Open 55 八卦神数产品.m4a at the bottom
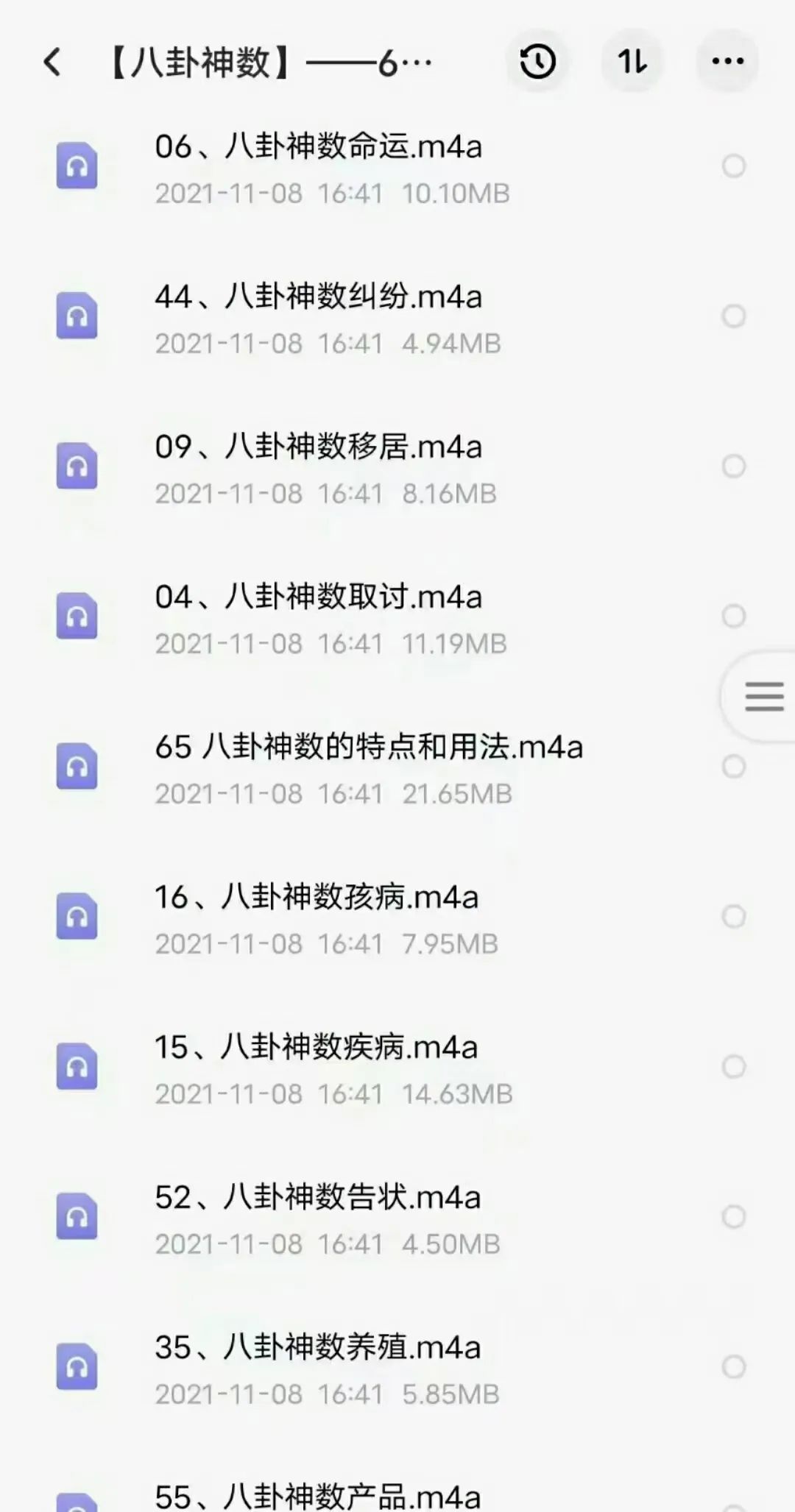The width and height of the screenshot is (795, 1512). (x=317, y=1494)
